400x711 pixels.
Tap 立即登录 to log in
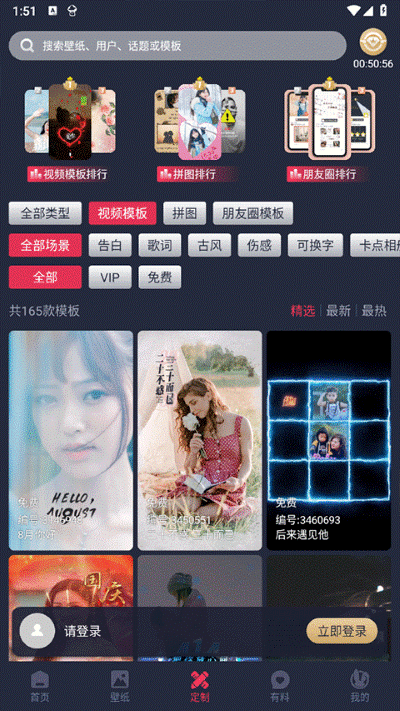342,631
